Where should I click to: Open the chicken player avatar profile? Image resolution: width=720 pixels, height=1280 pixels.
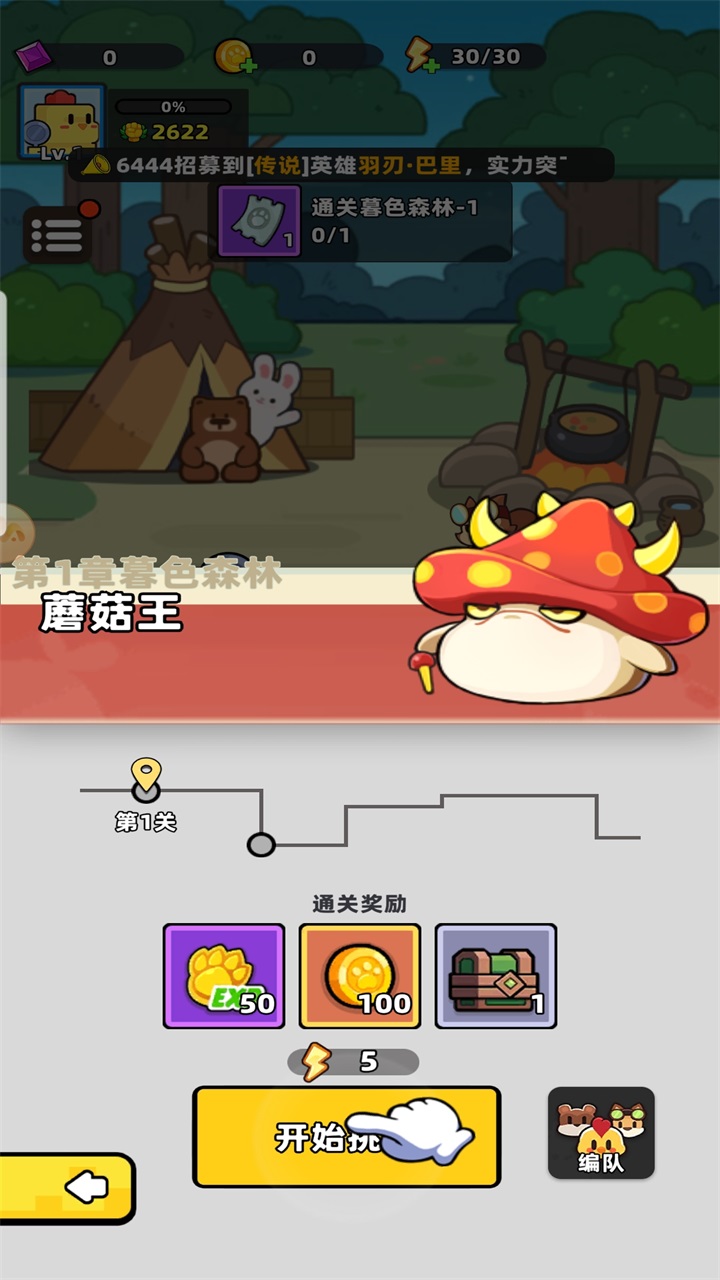point(61,121)
